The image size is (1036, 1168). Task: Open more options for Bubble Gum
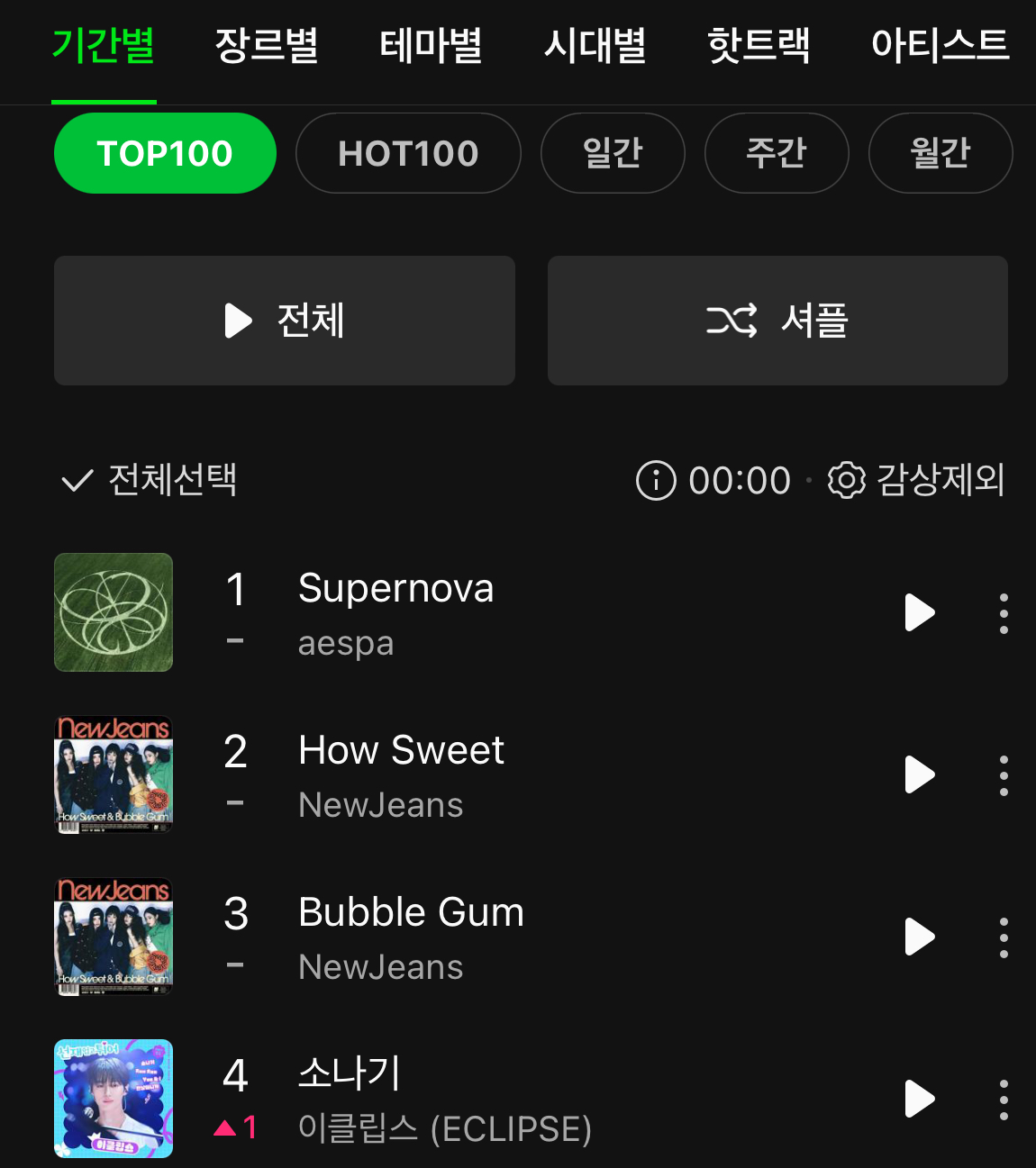click(x=1004, y=937)
